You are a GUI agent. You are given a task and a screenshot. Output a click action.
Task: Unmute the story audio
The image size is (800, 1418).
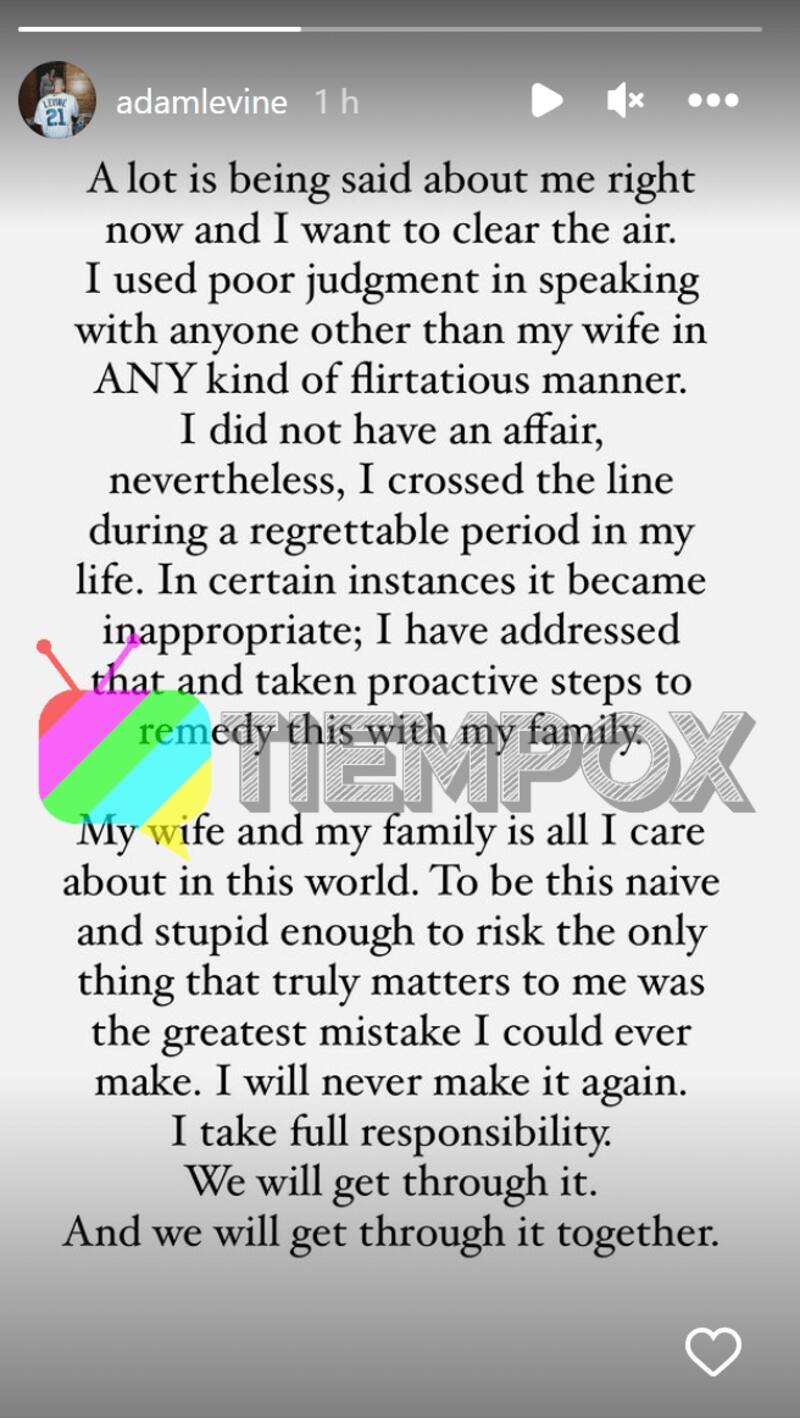click(625, 100)
